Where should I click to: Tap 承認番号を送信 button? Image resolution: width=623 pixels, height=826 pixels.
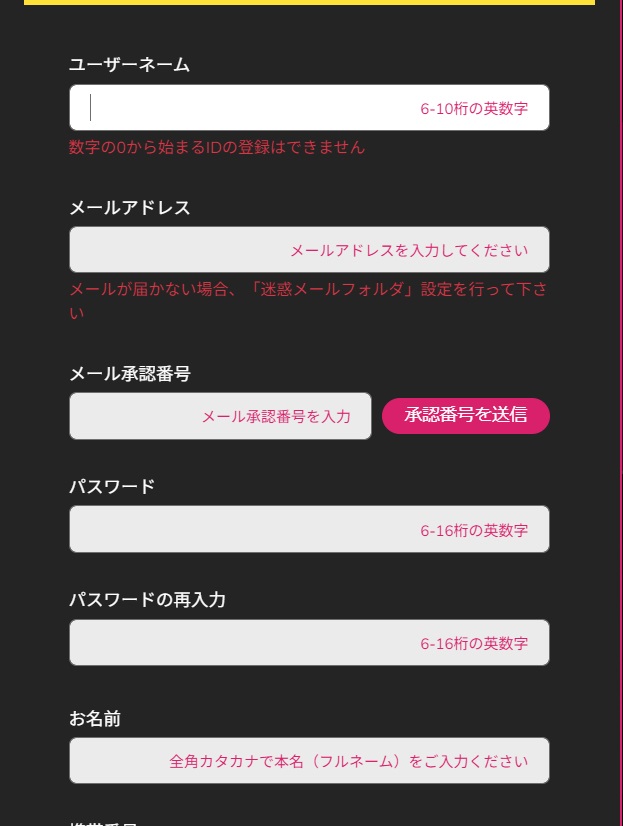pyautogui.click(x=465, y=415)
